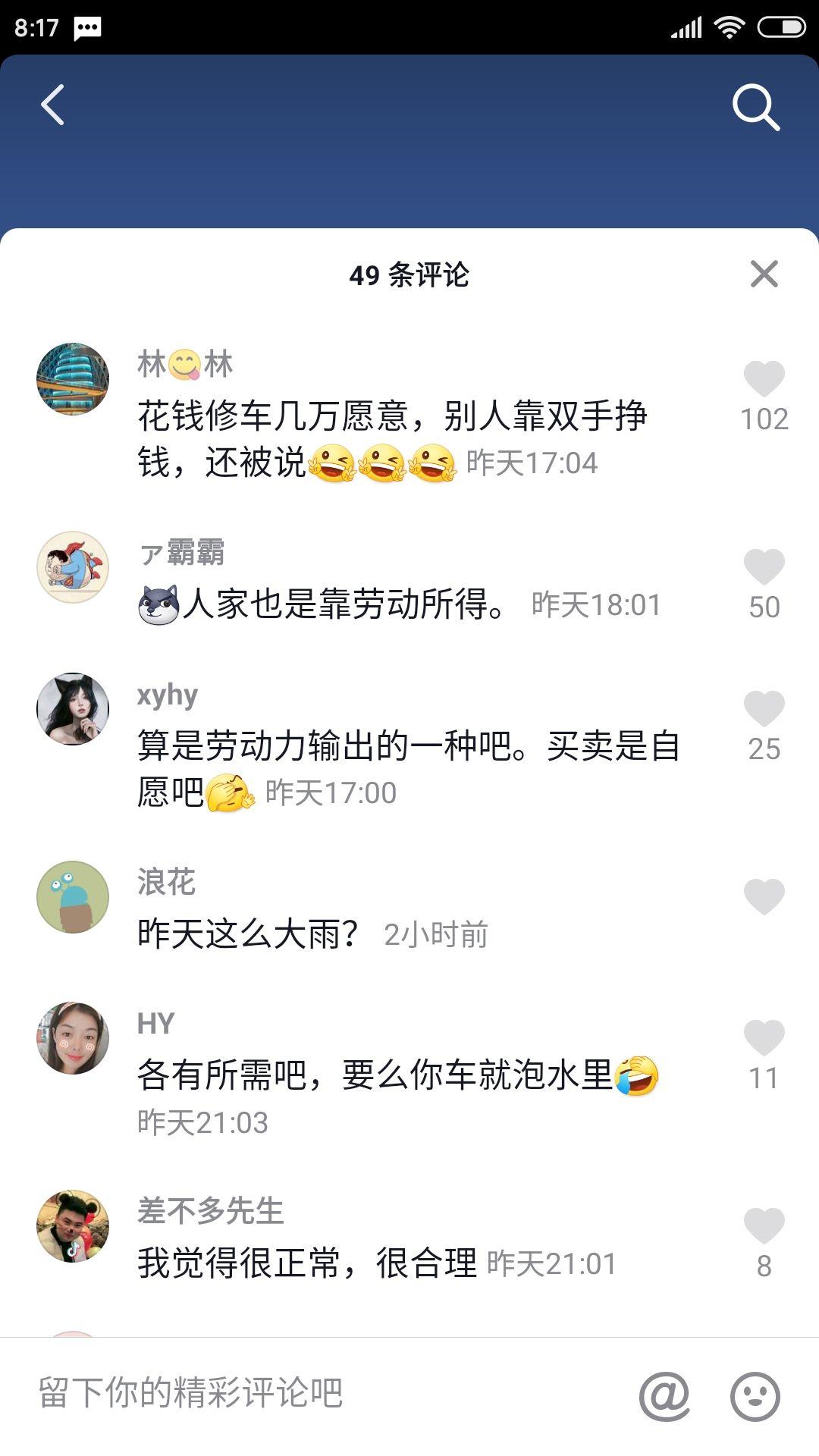The image size is (819, 1456).
Task: Like HY's comment
Action: pos(764,1037)
